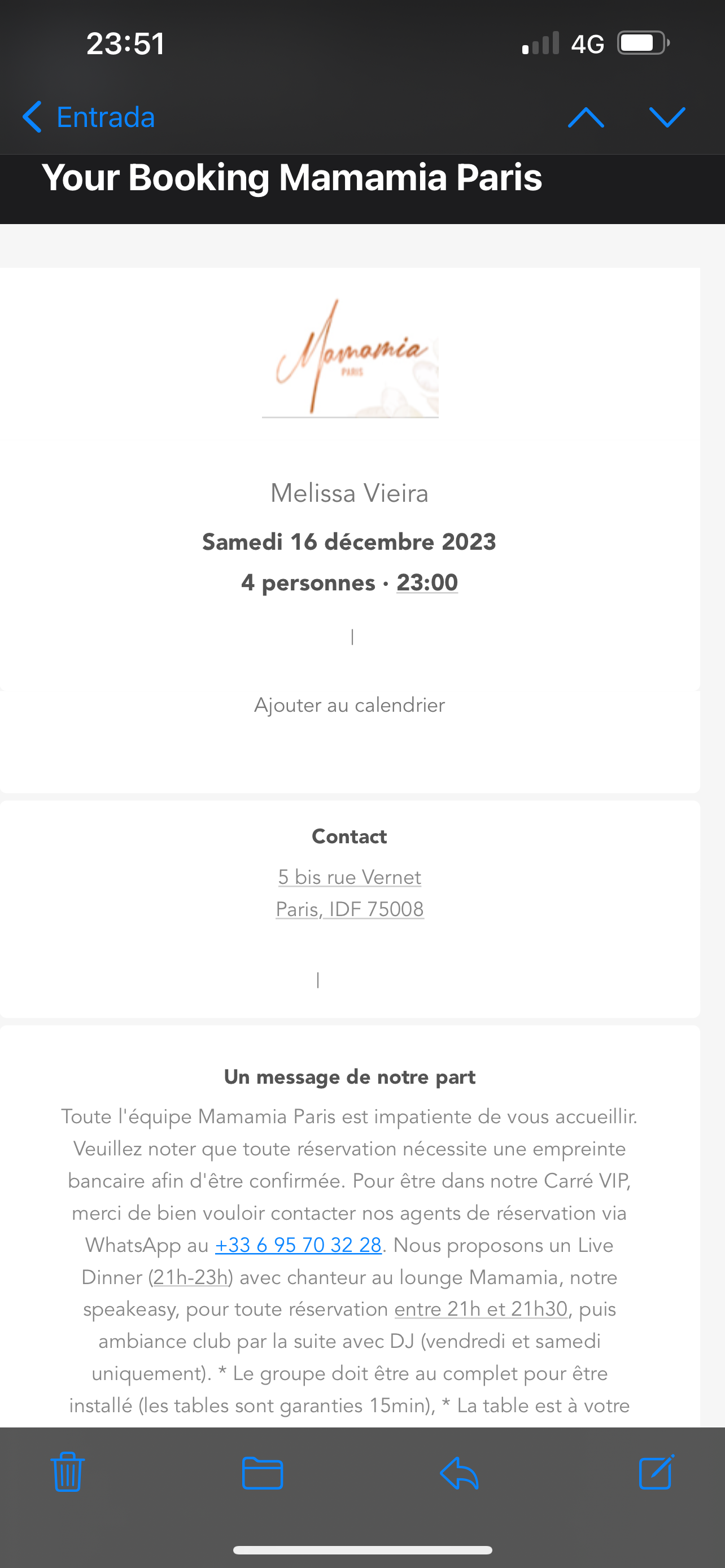Show the next email with down arrow
The height and width of the screenshot is (1568, 725).
click(x=667, y=117)
